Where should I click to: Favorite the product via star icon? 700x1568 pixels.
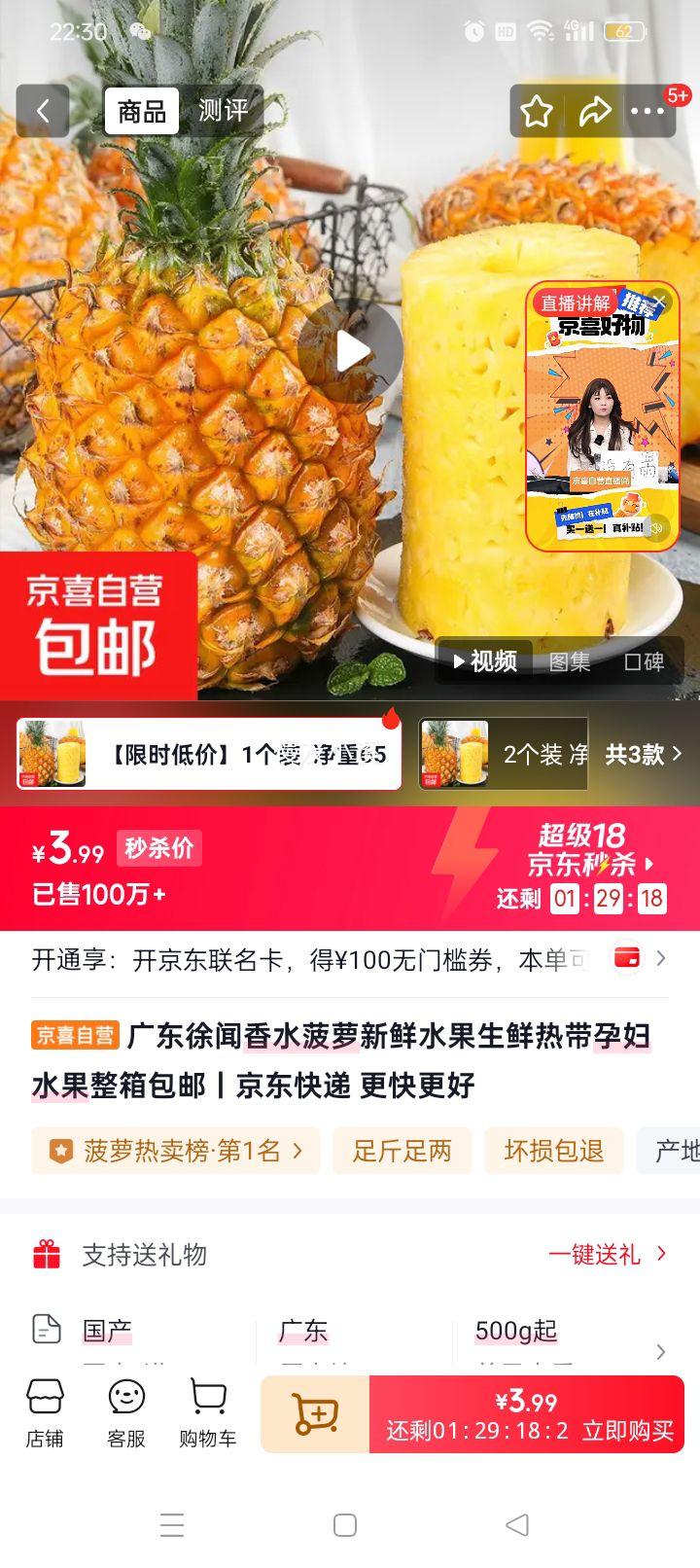536,111
